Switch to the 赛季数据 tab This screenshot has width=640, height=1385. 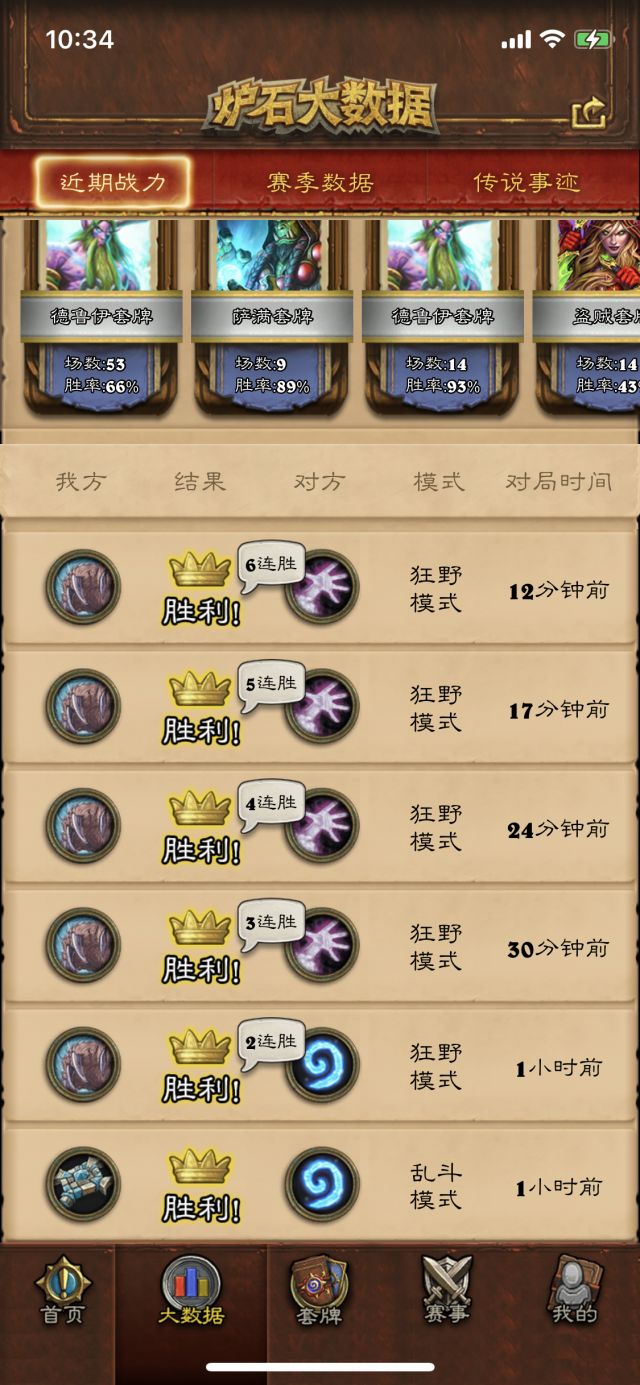tap(320, 183)
